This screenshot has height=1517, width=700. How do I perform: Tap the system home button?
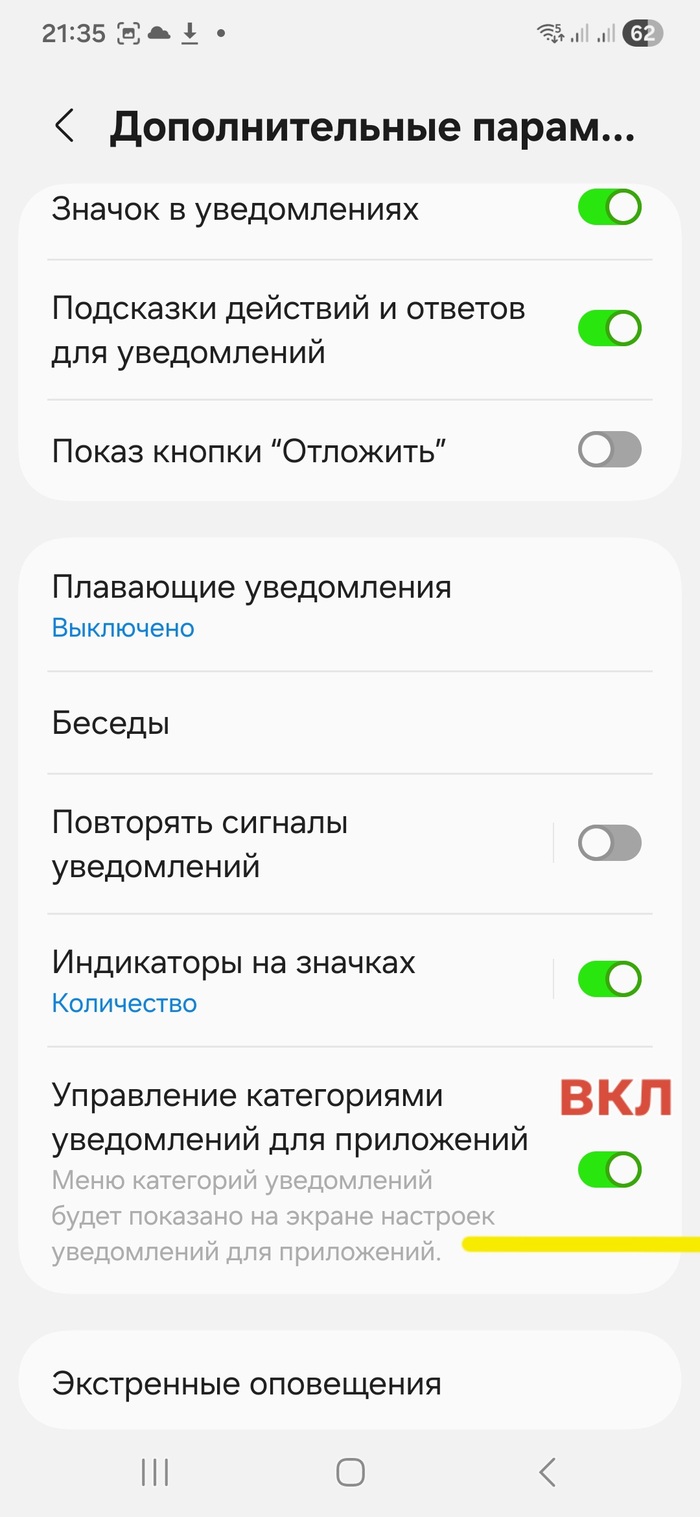point(350,1471)
